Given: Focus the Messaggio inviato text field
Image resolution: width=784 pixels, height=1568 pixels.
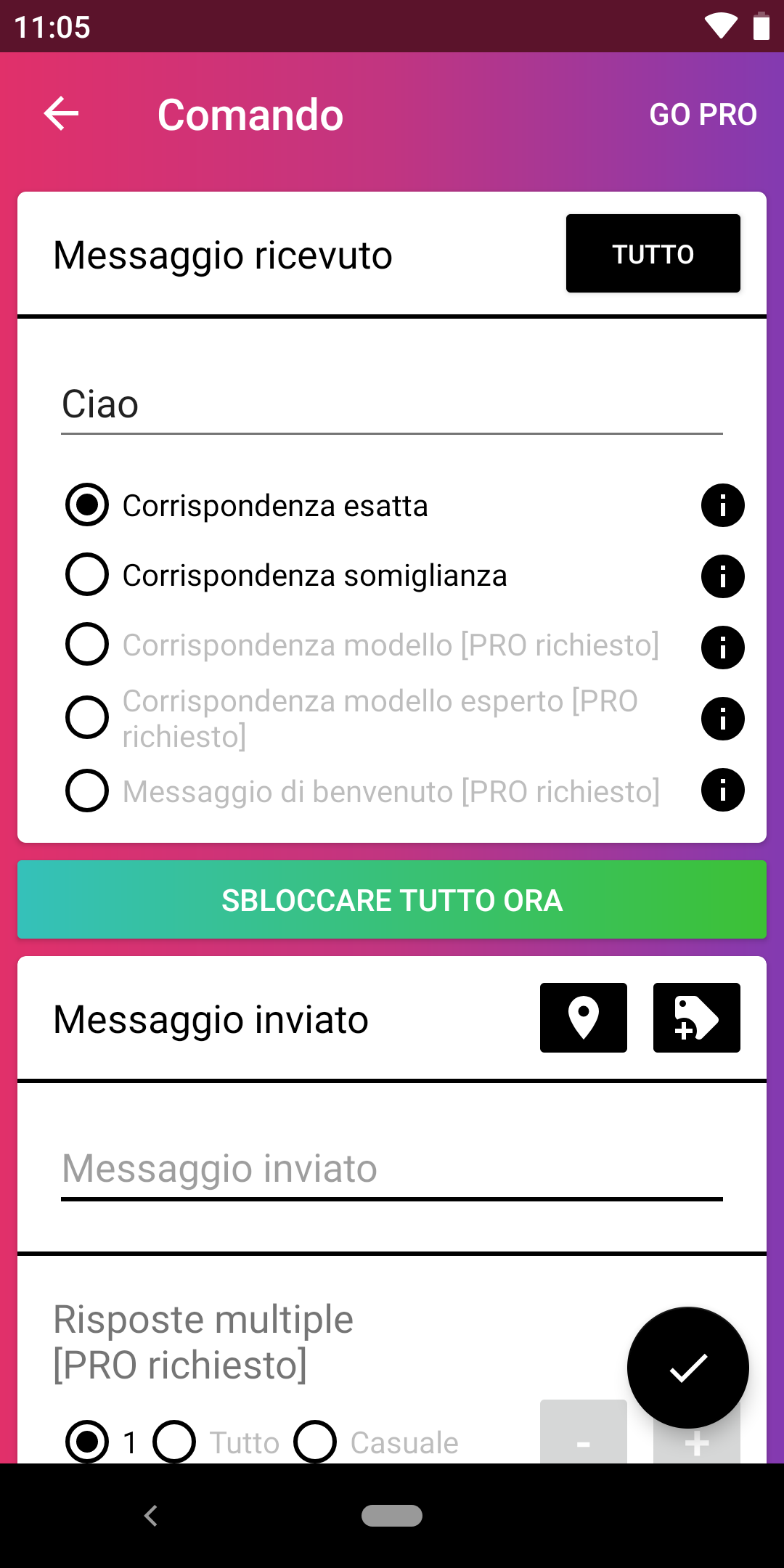Looking at the screenshot, I should pyautogui.click(x=392, y=1169).
